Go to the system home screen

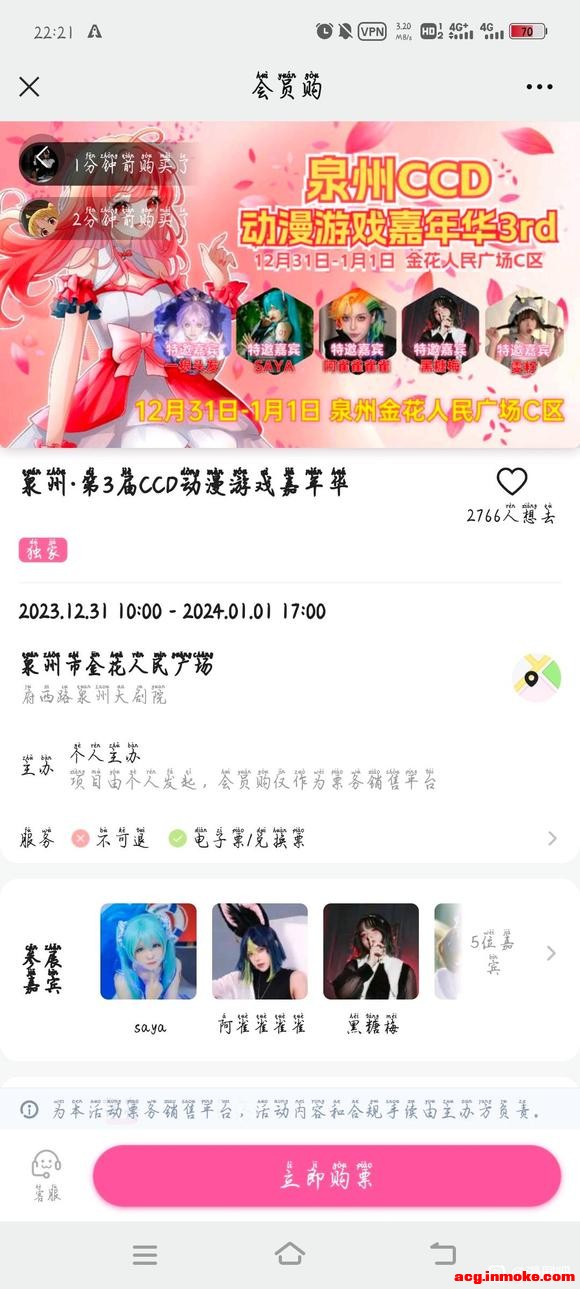pyautogui.click(x=290, y=1254)
